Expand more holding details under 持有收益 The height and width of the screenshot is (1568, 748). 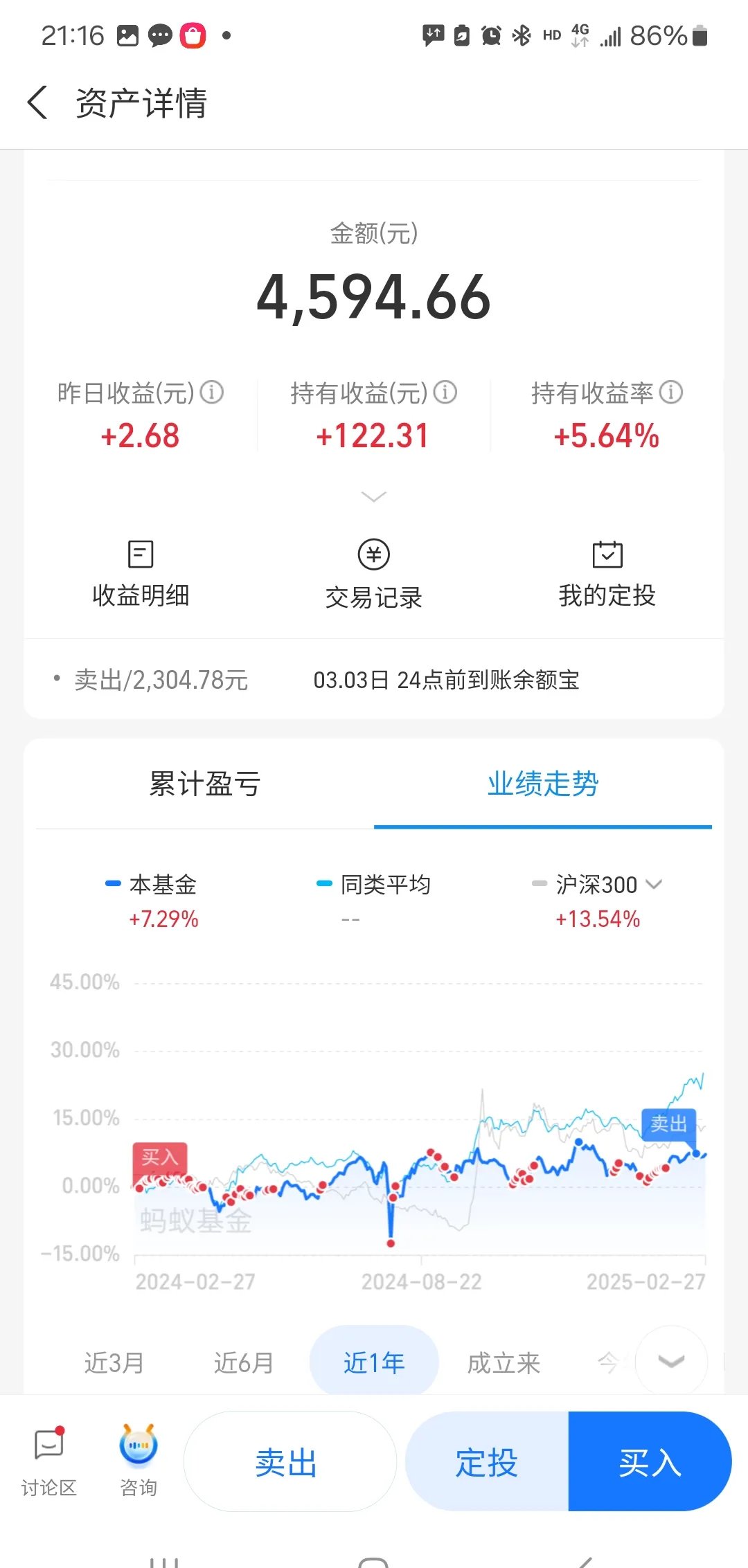374,496
